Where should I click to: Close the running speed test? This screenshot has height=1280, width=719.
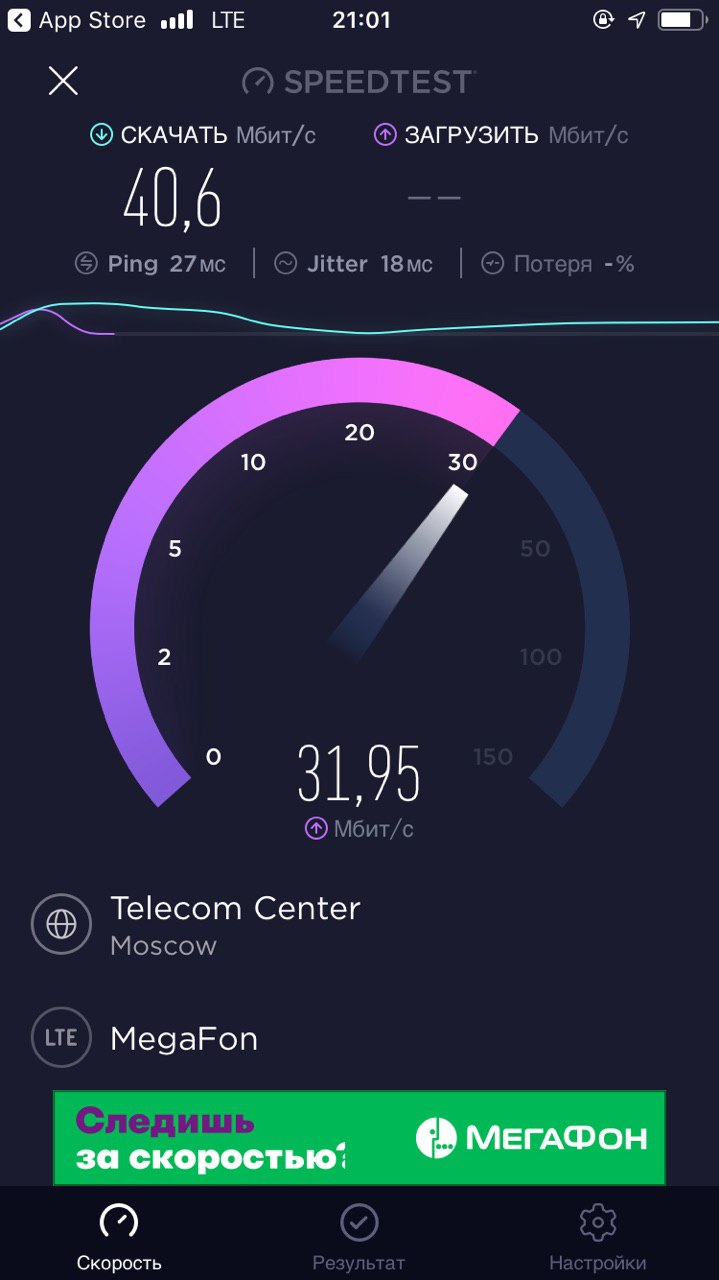[x=63, y=81]
